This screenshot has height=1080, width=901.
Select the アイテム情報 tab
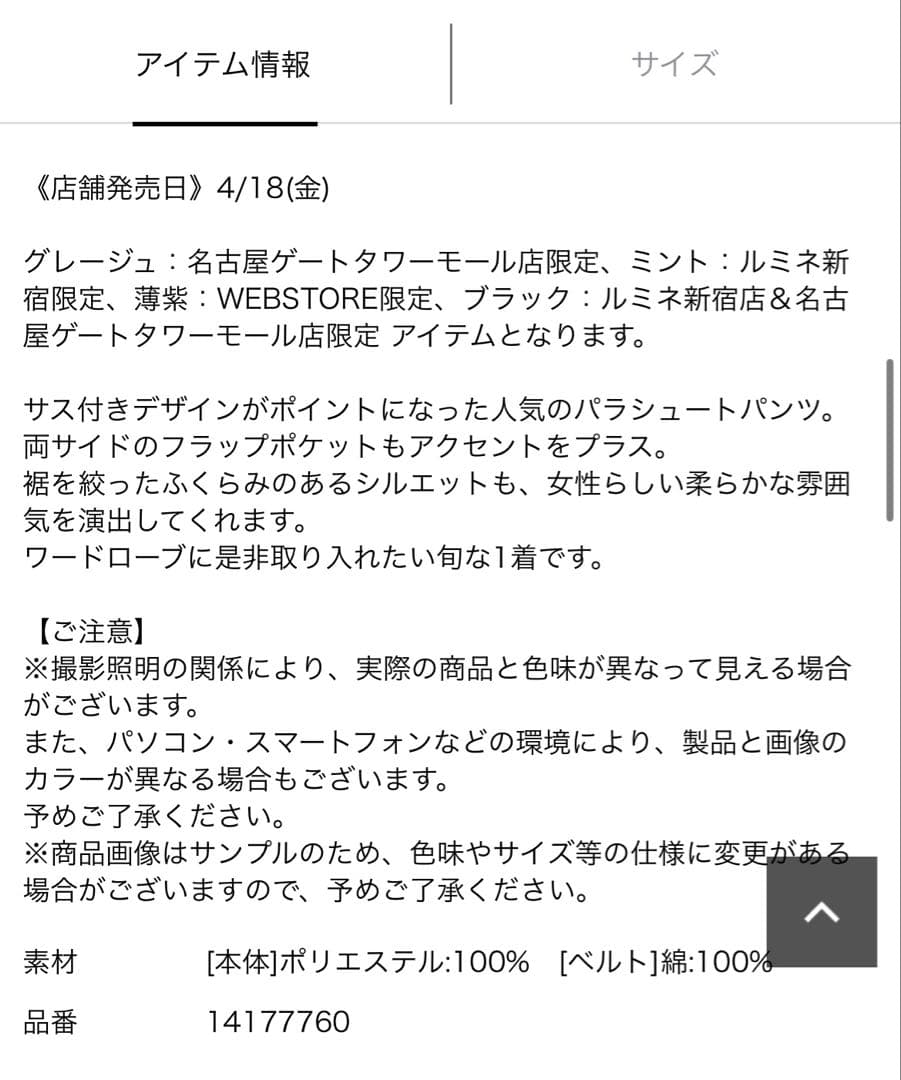(x=224, y=63)
